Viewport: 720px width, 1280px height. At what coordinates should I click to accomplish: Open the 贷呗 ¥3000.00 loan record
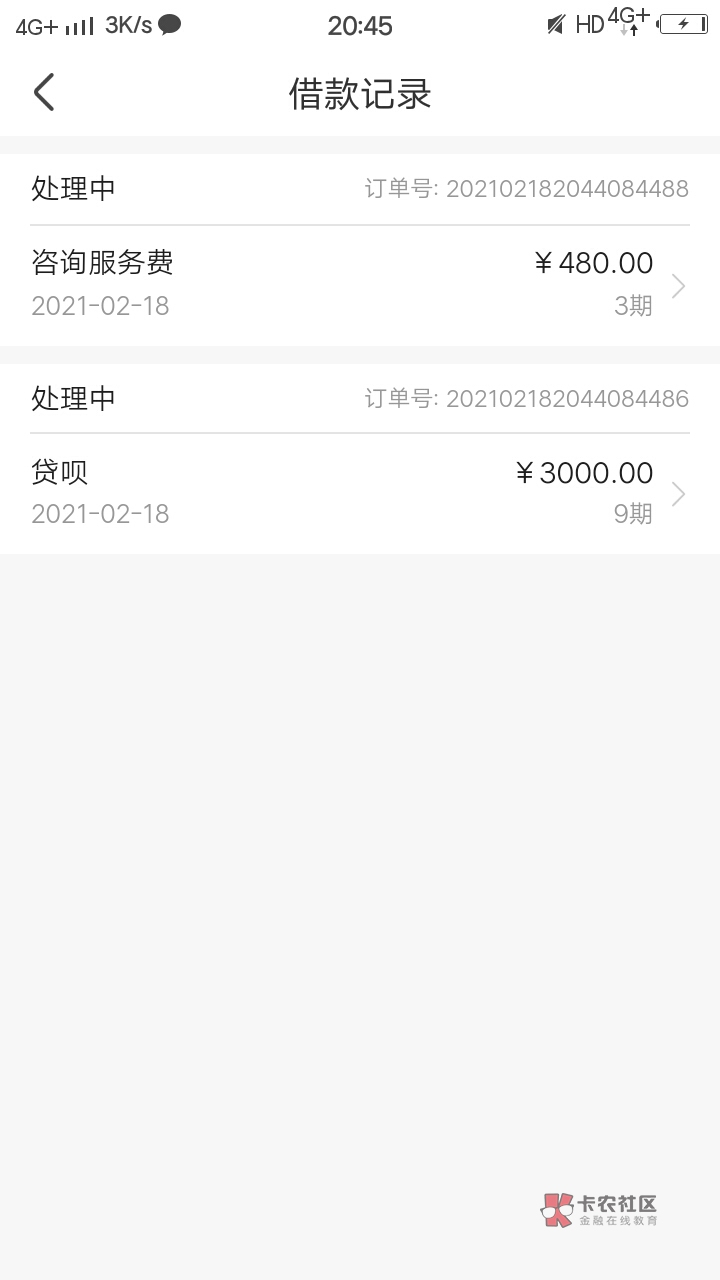(x=360, y=494)
